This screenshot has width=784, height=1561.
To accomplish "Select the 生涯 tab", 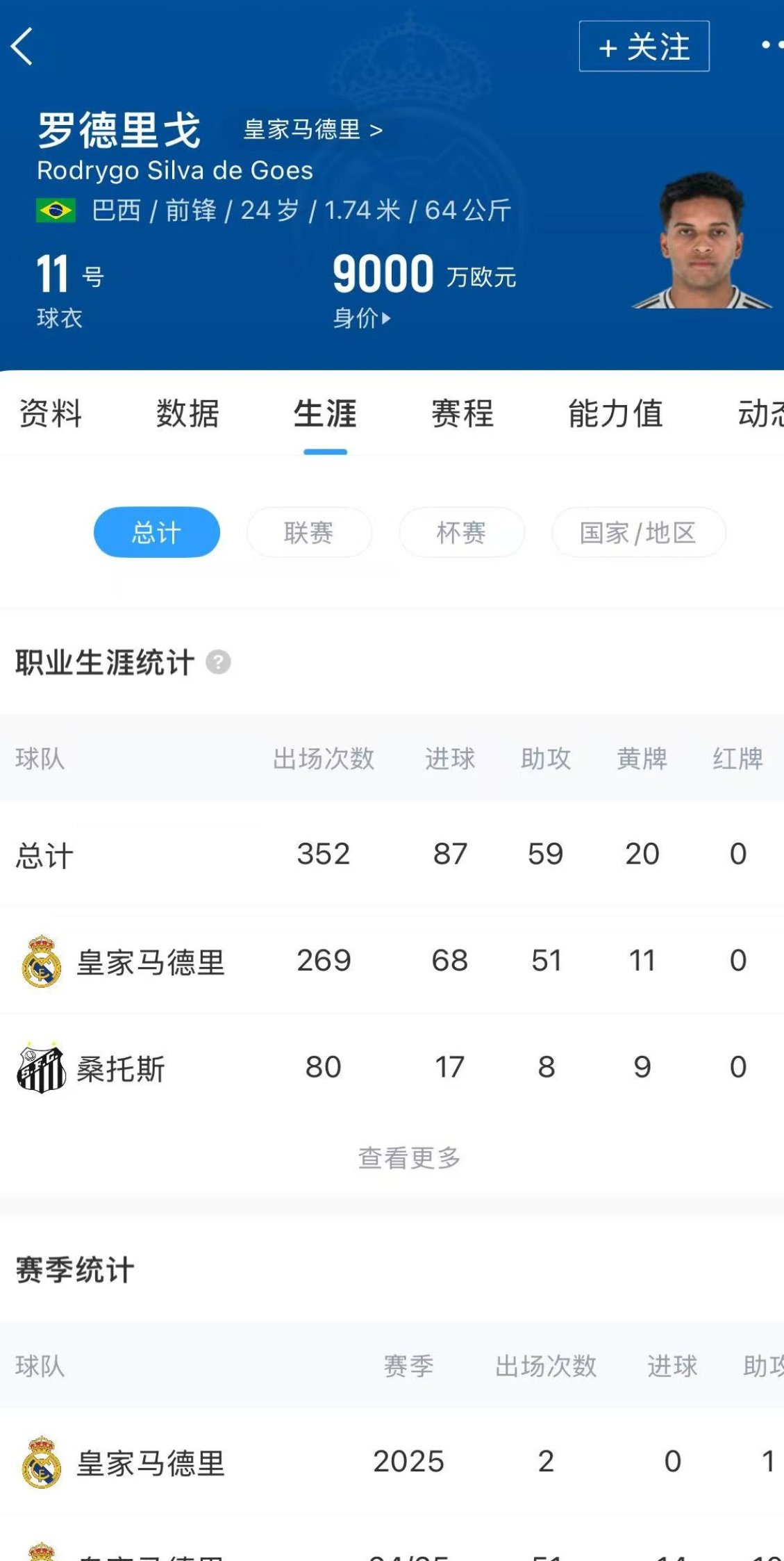I will point(325,414).
